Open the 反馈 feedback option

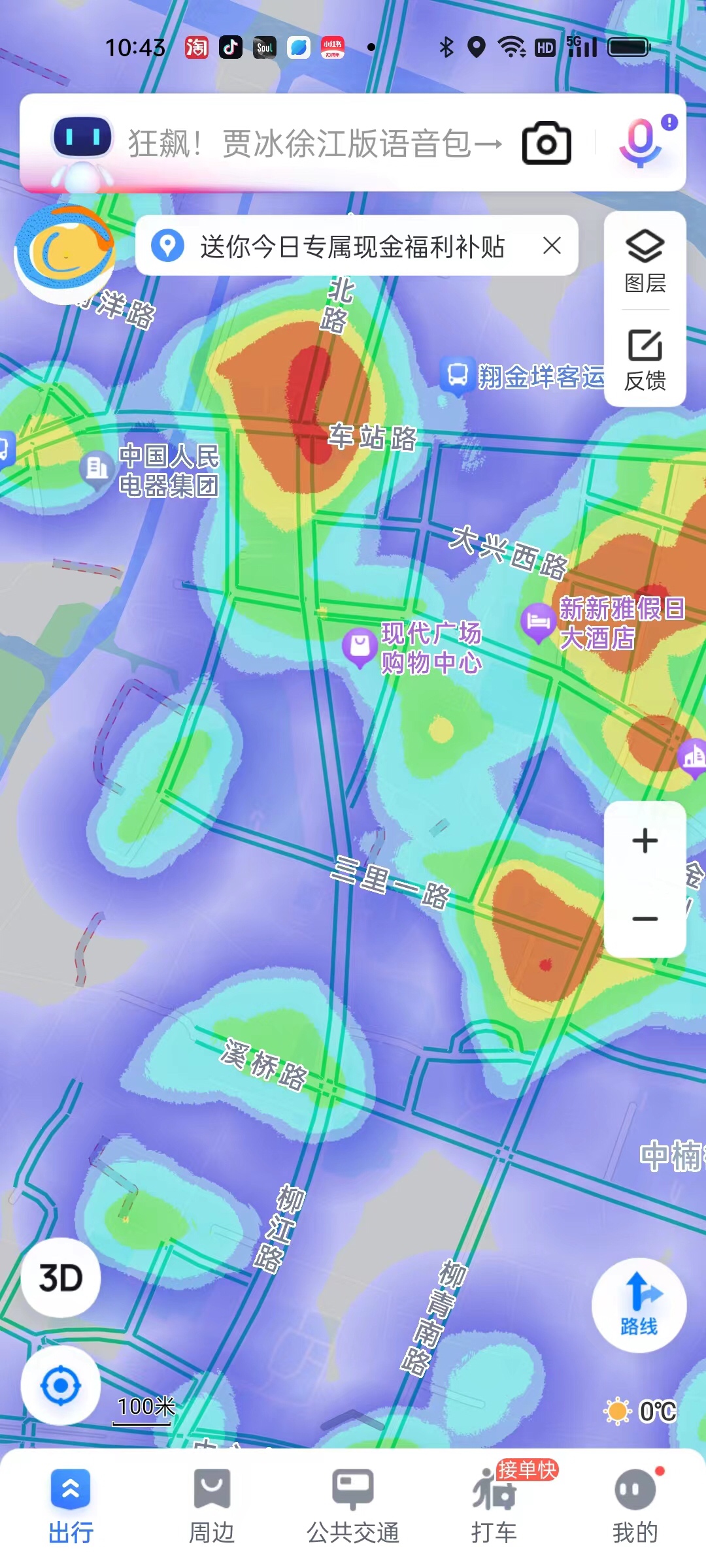(645, 360)
